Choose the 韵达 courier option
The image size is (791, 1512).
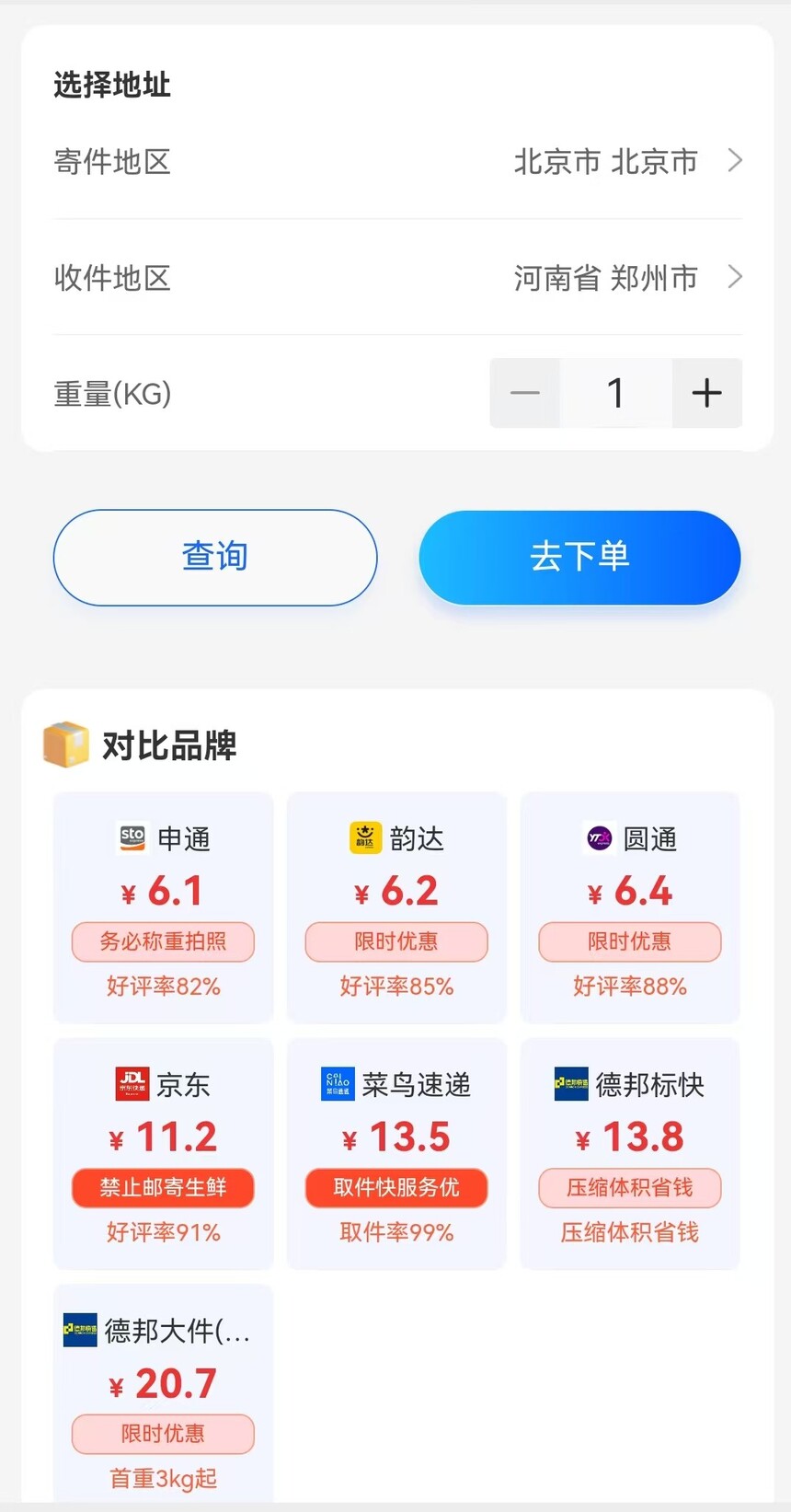[x=396, y=907]
